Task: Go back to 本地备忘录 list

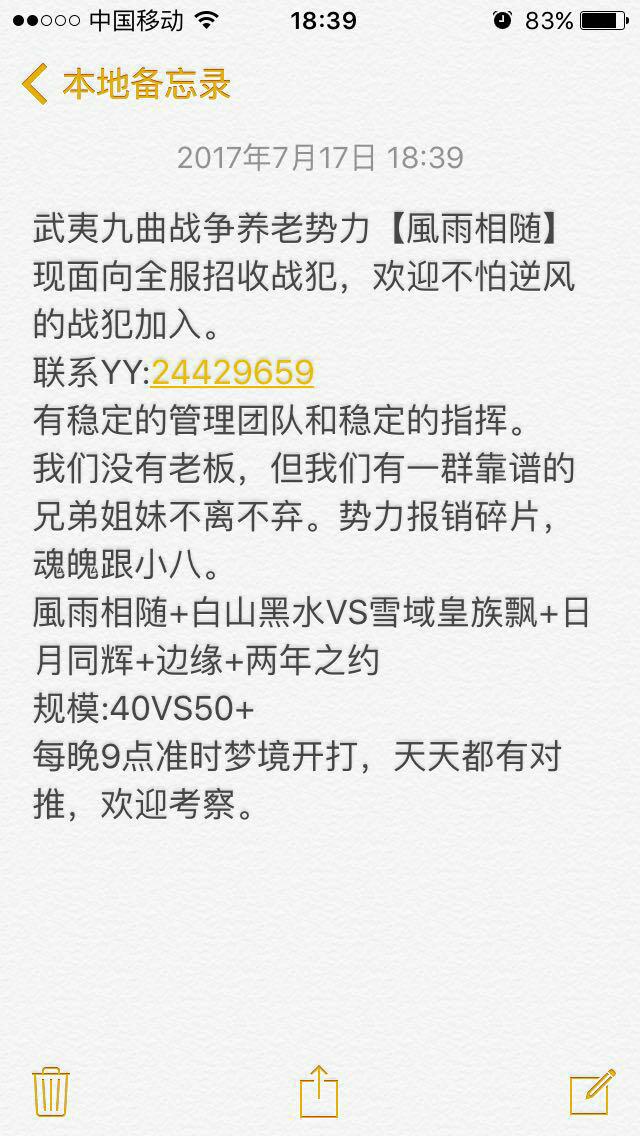Action: (x=126, y=84)
